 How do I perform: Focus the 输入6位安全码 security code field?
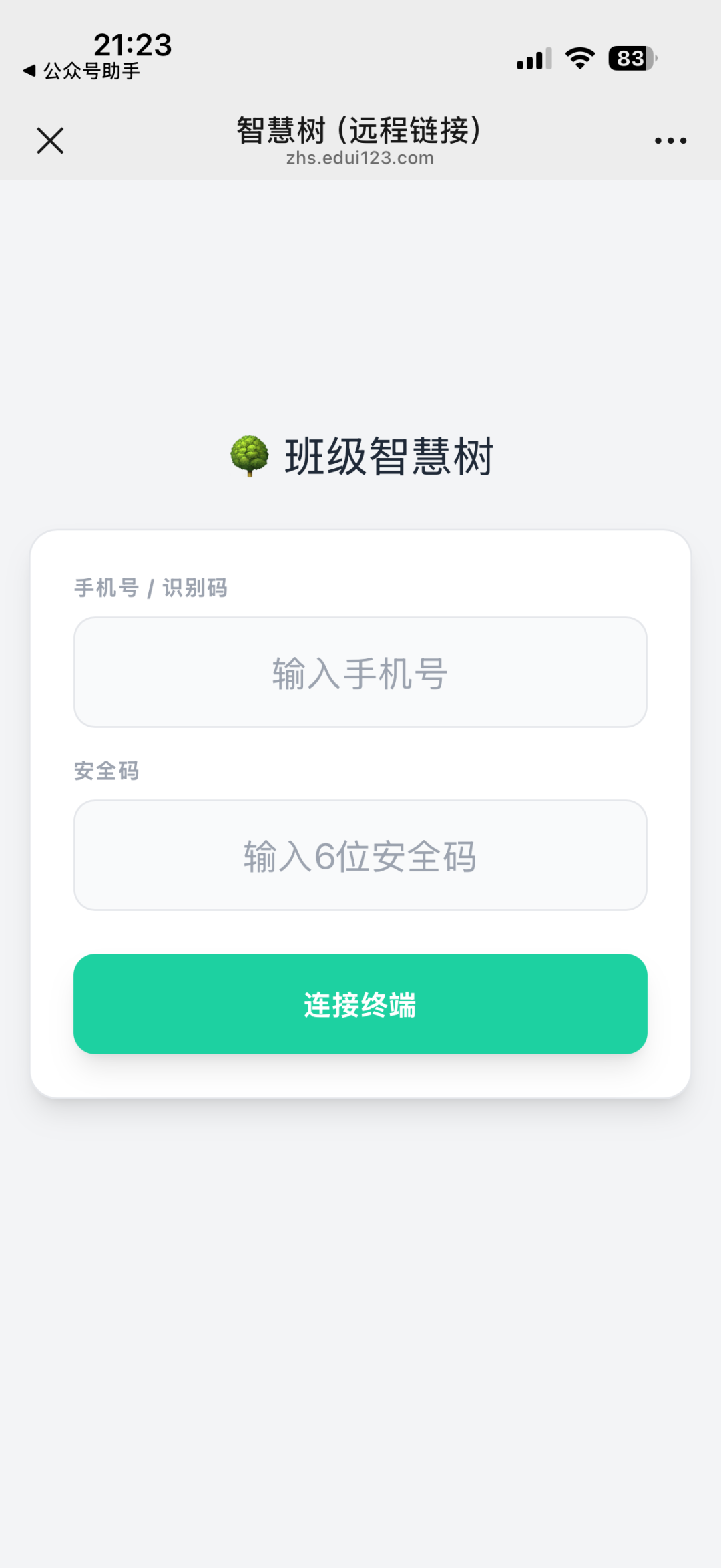coord(359,855)
